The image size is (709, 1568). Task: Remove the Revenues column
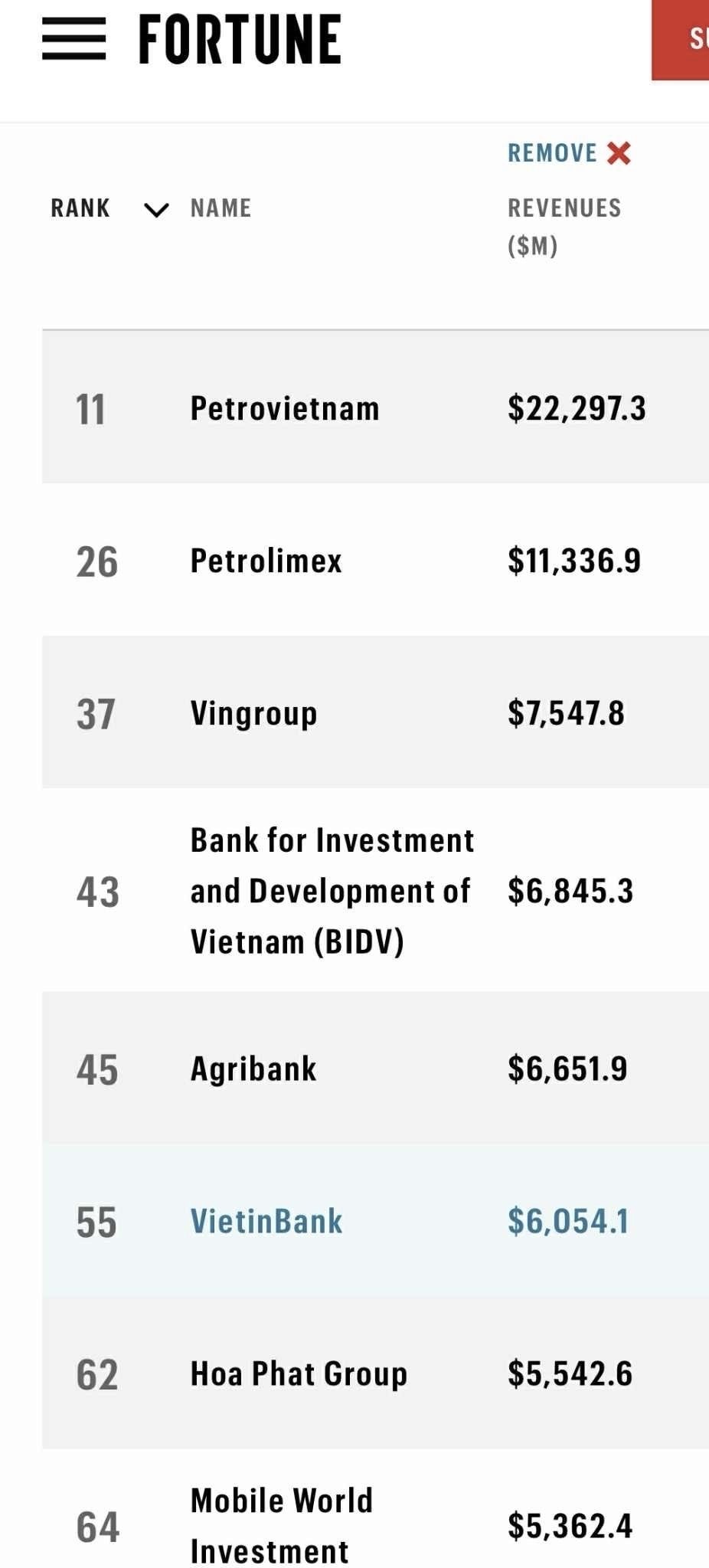coord(569,153)
